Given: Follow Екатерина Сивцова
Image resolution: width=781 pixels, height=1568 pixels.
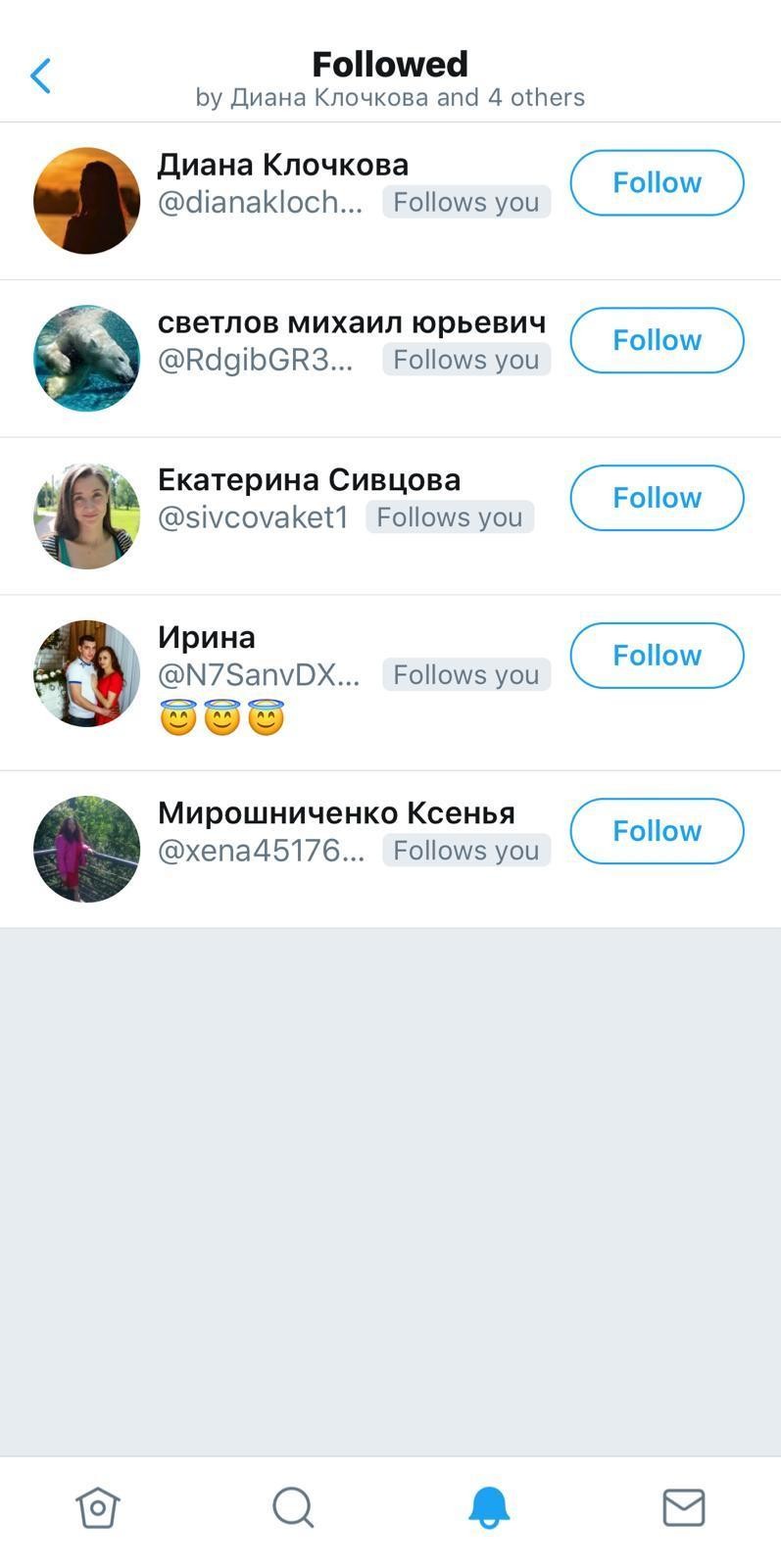Looking at the screenshot, I should pyautogui.click(x=657, y=498).
